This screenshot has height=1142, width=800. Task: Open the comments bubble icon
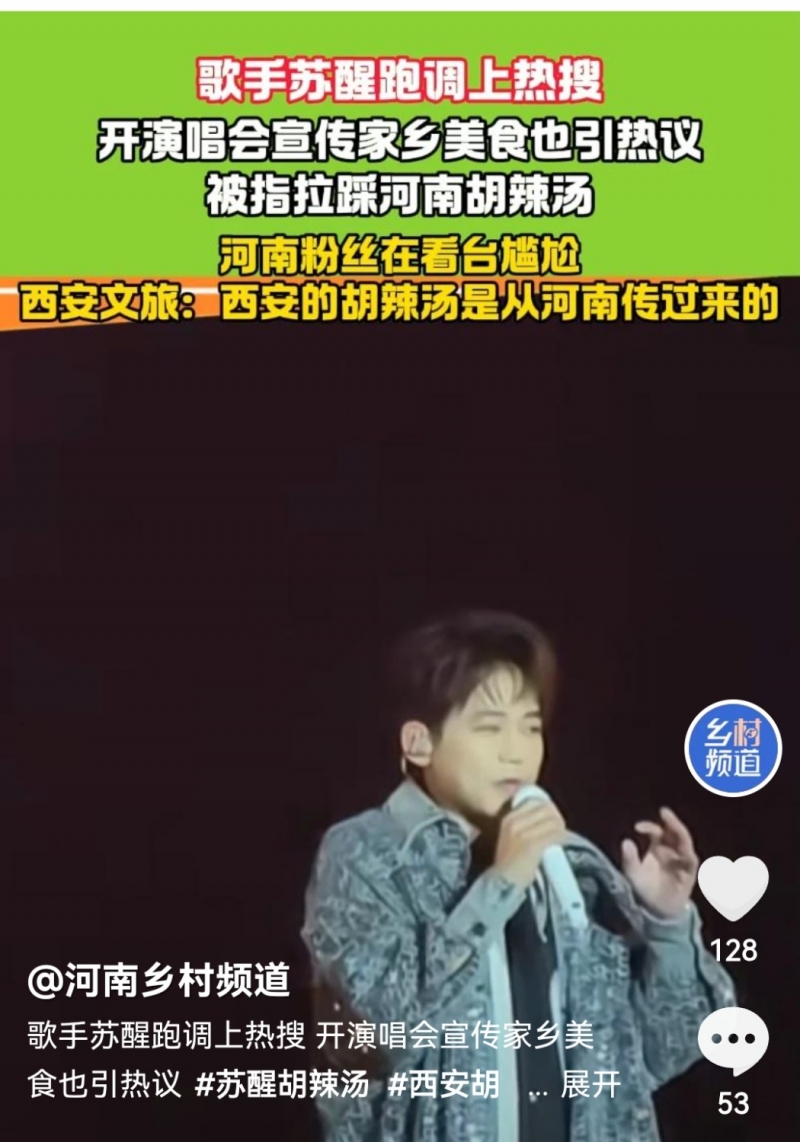(x=733, y=1042)
